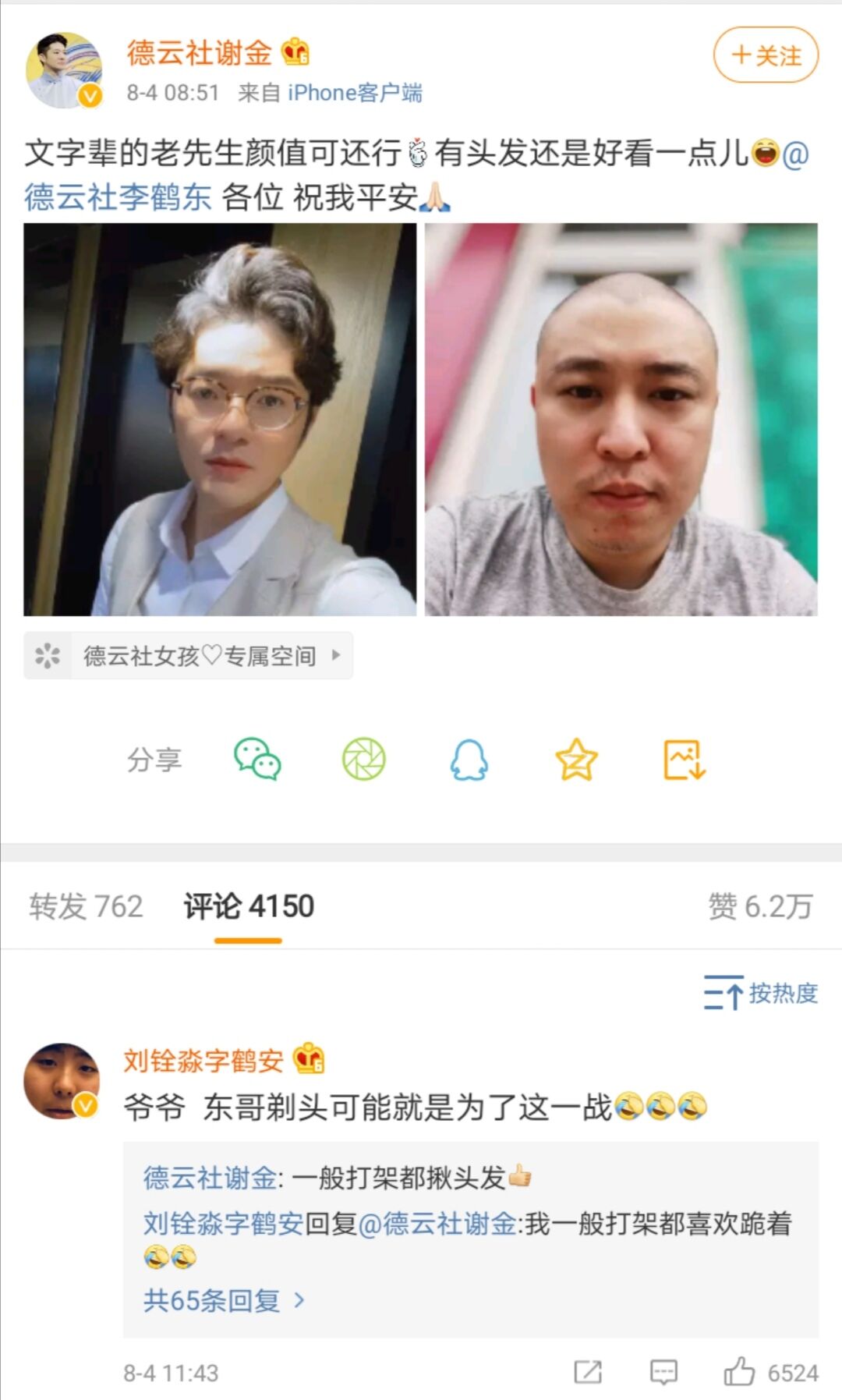Favorite the post with the star icon
The width and height of the screenshot is (842, 1400).
tap(575, 759)
